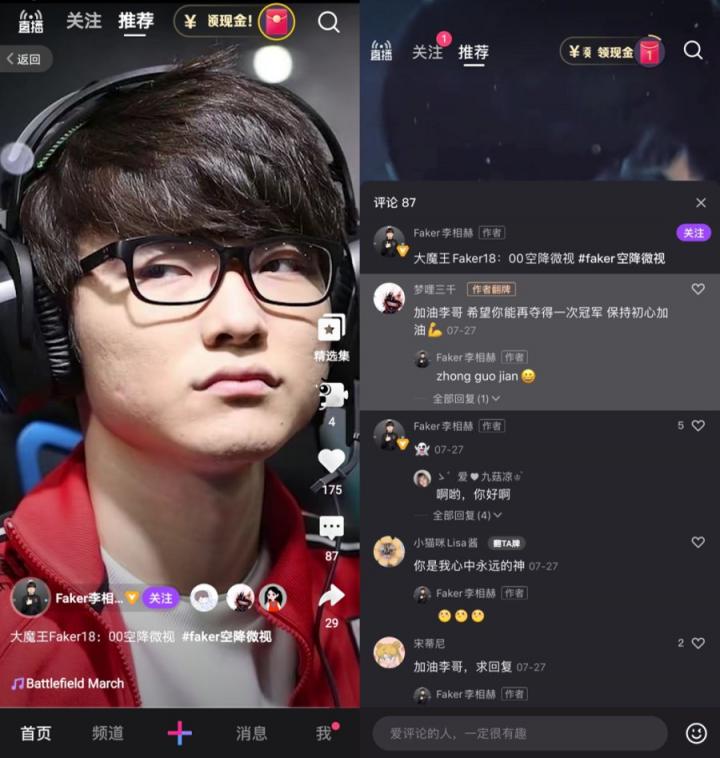Screen dimensions: 720x758
Task: Create a new post with plus button
Action: [x=180, y=733]
